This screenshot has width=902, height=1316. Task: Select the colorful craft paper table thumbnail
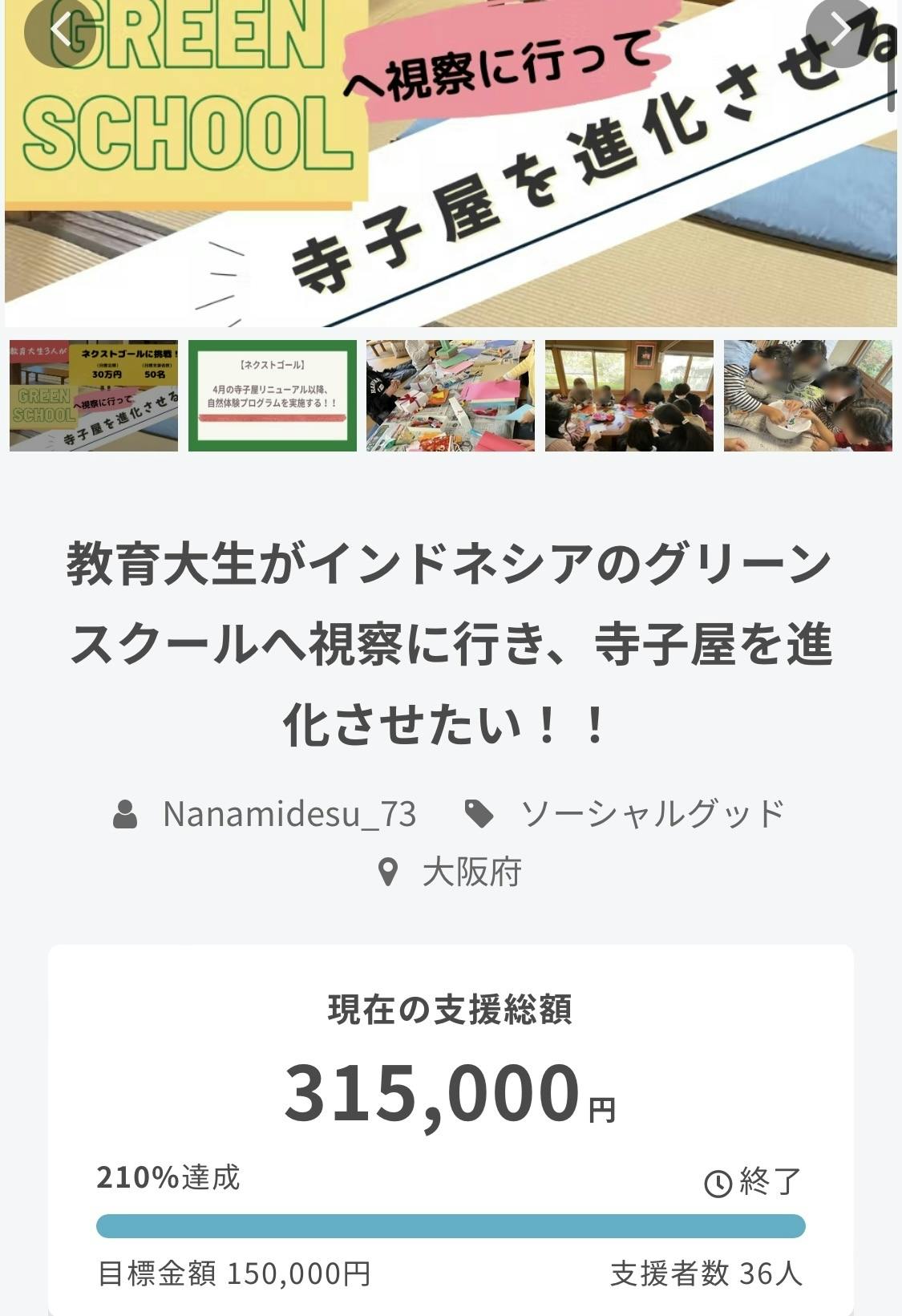point(451,395)
